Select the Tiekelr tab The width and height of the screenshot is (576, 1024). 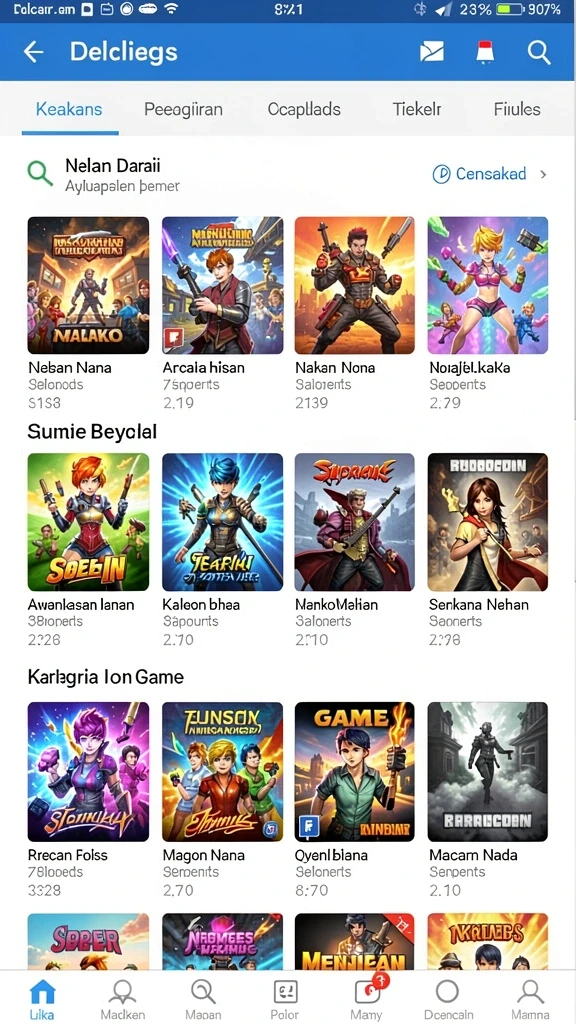[x=417, y=109]
